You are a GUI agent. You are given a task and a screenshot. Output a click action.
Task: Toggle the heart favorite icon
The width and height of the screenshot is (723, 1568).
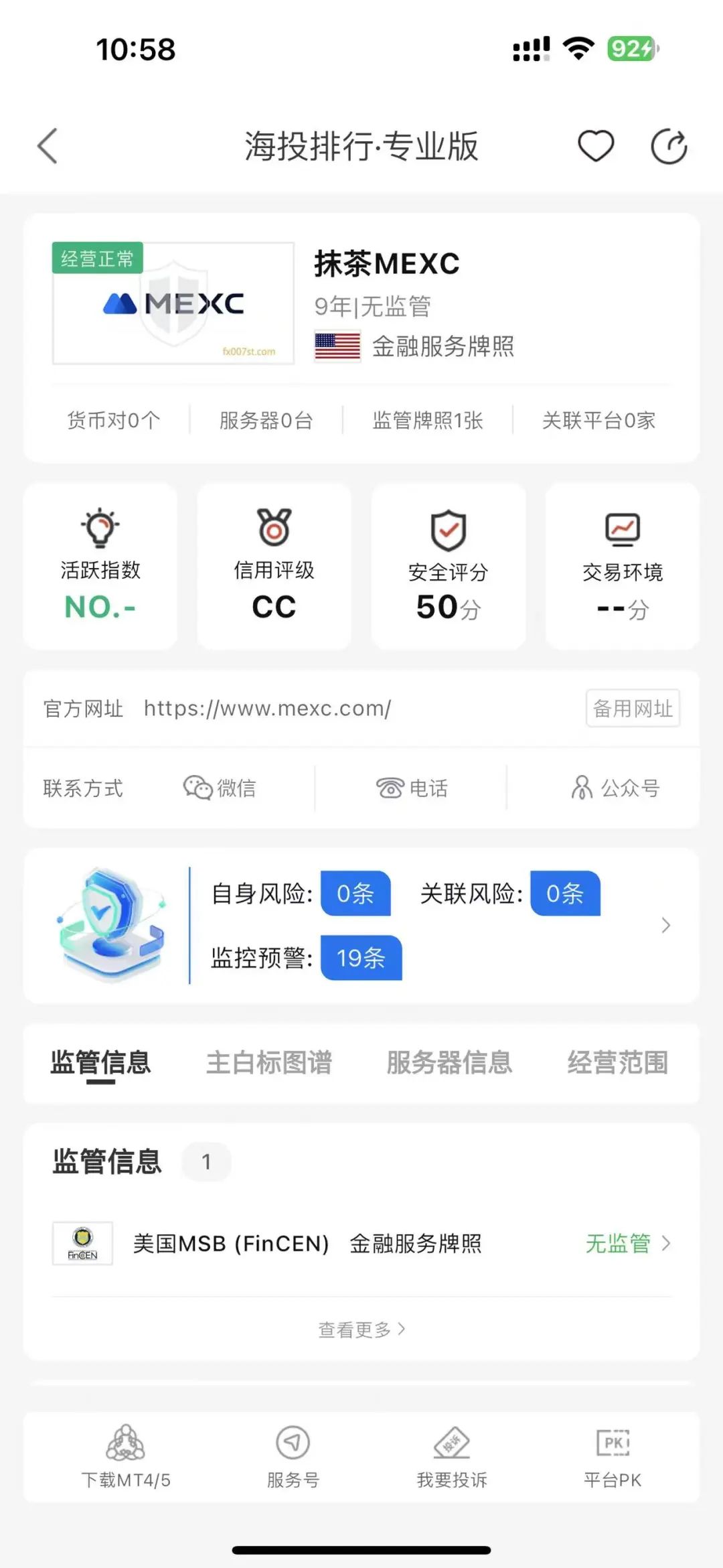(595, 145)
